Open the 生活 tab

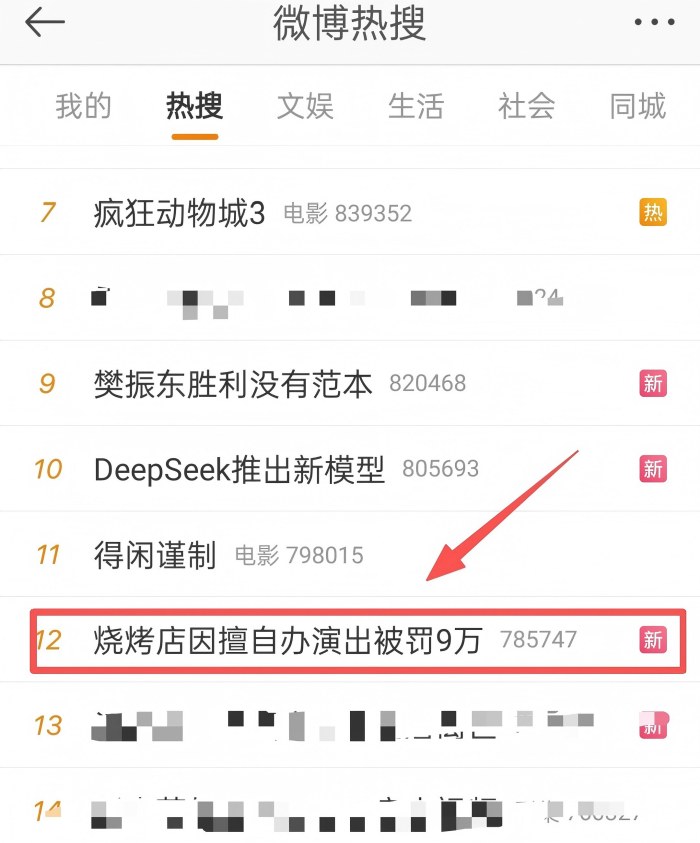pyautogui.click(x=416, y=106)
